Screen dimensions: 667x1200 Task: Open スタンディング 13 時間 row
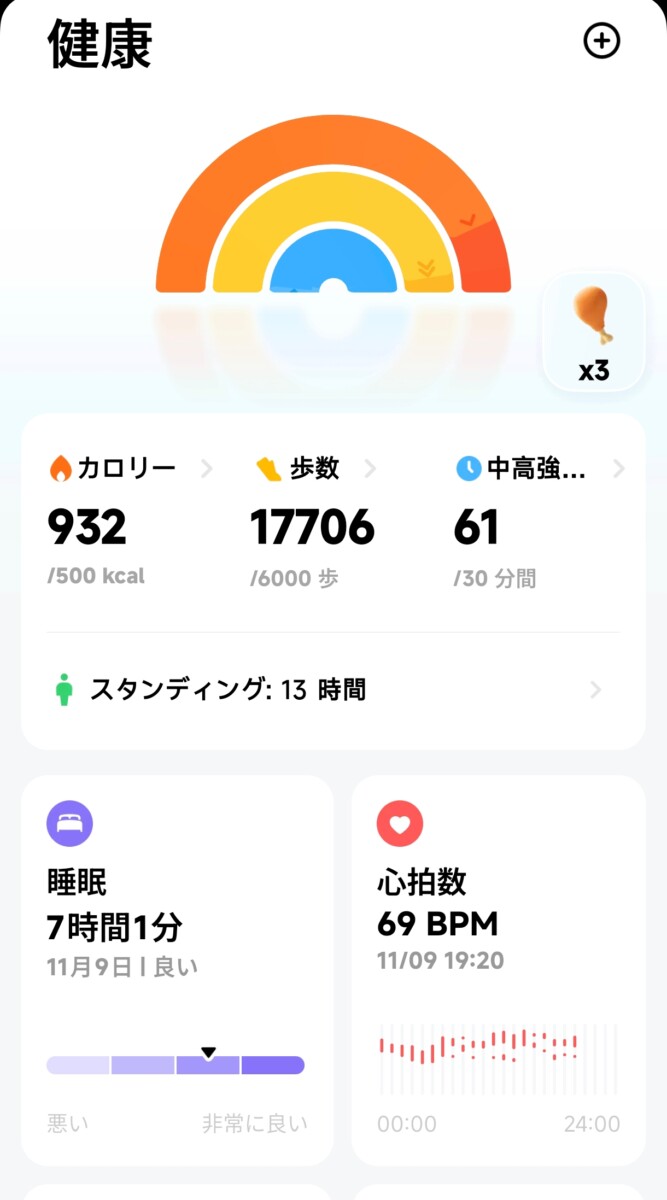coord(332,690)
